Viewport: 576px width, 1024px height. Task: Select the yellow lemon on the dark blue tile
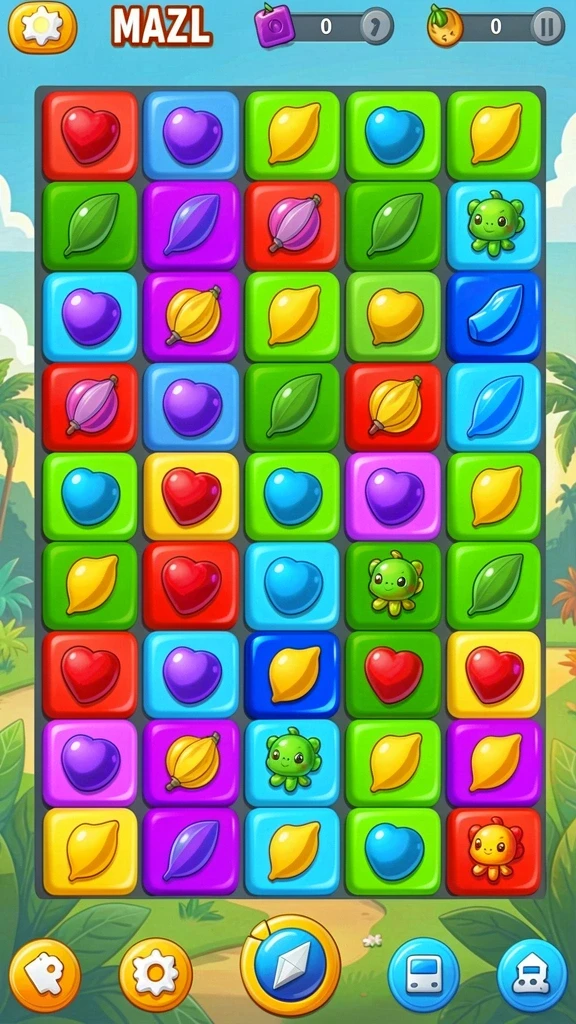(x=292, y=674)
